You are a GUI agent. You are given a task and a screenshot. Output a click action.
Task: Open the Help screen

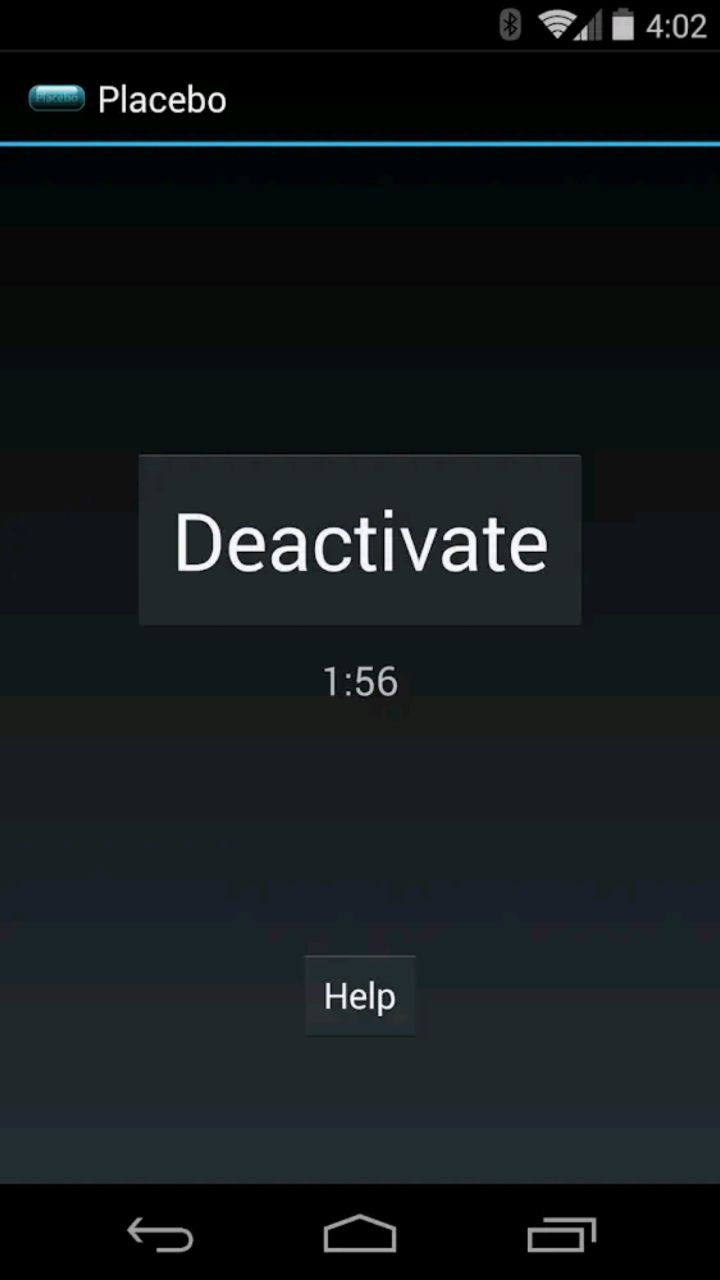tap(360, 996)
